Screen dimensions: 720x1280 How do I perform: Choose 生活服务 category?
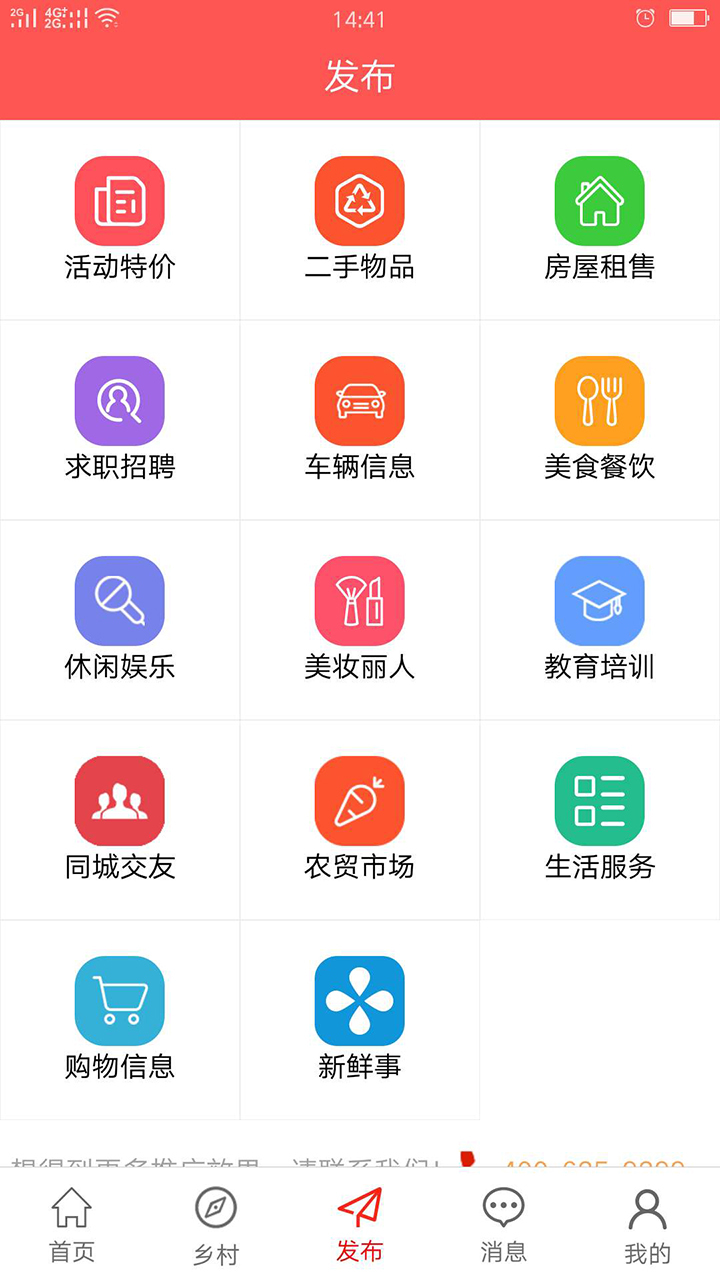[600, 820]
